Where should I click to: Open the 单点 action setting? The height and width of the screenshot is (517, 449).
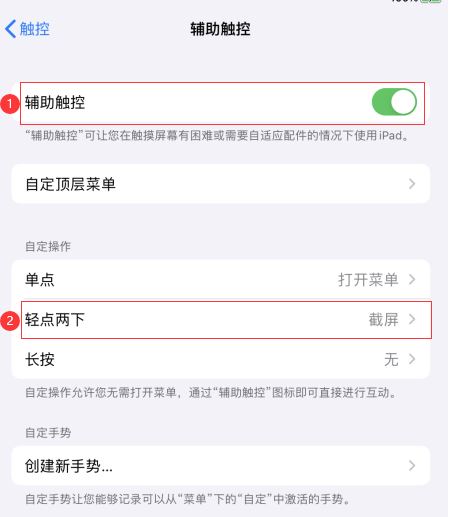[221, 279]
